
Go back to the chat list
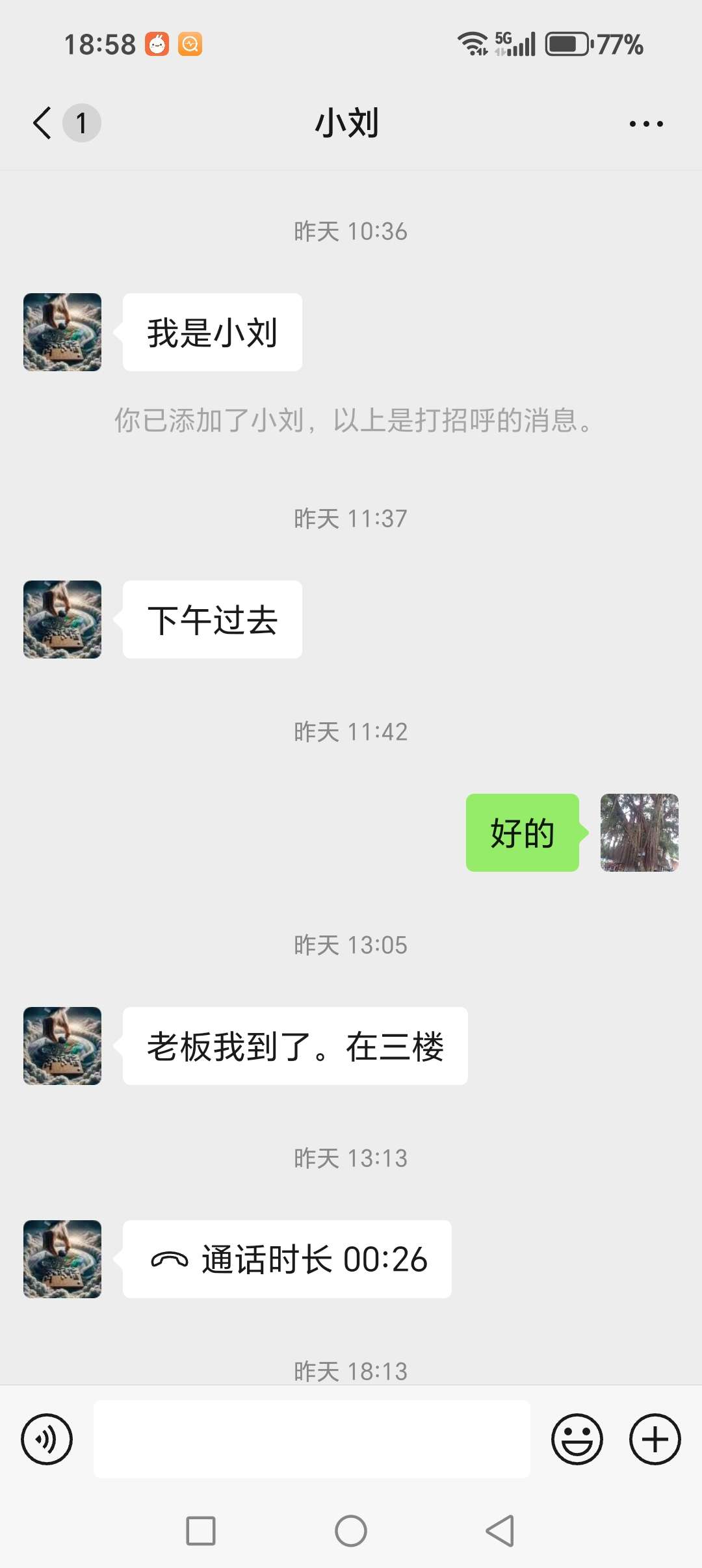click(43, 123)
